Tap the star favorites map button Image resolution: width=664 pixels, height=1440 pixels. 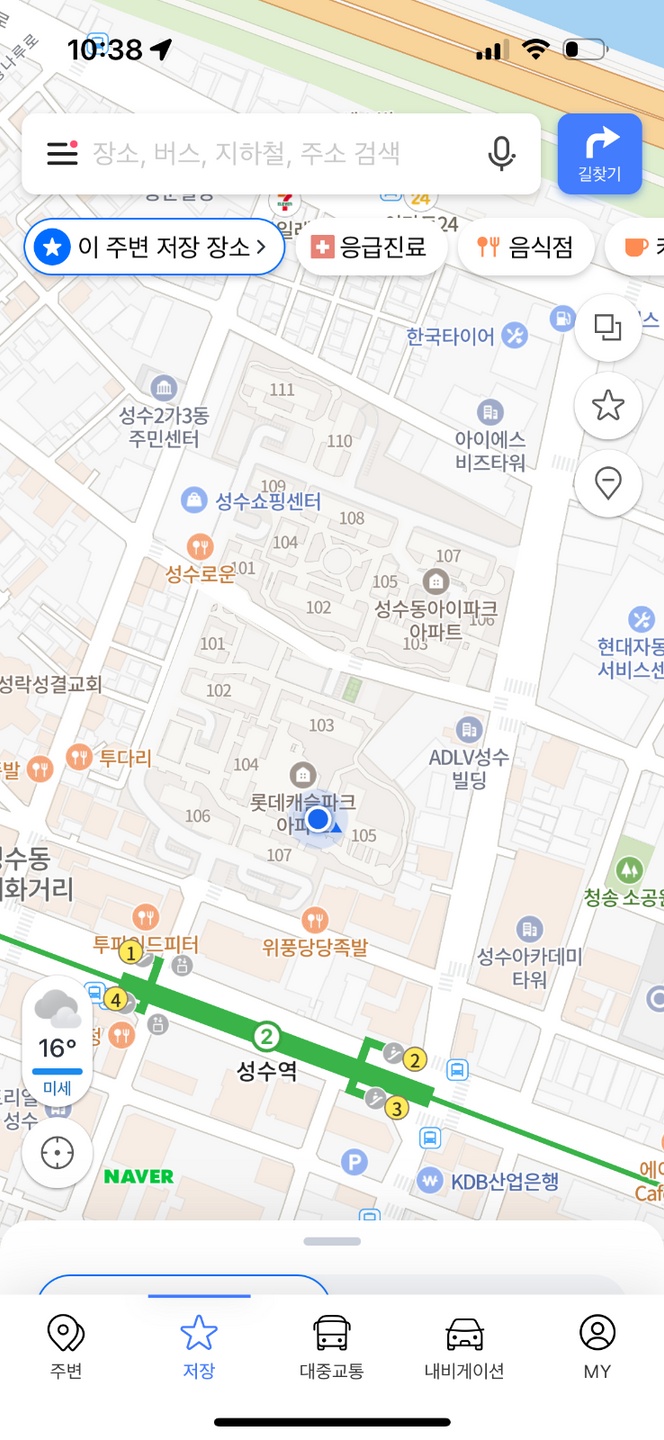pos(608,406)
